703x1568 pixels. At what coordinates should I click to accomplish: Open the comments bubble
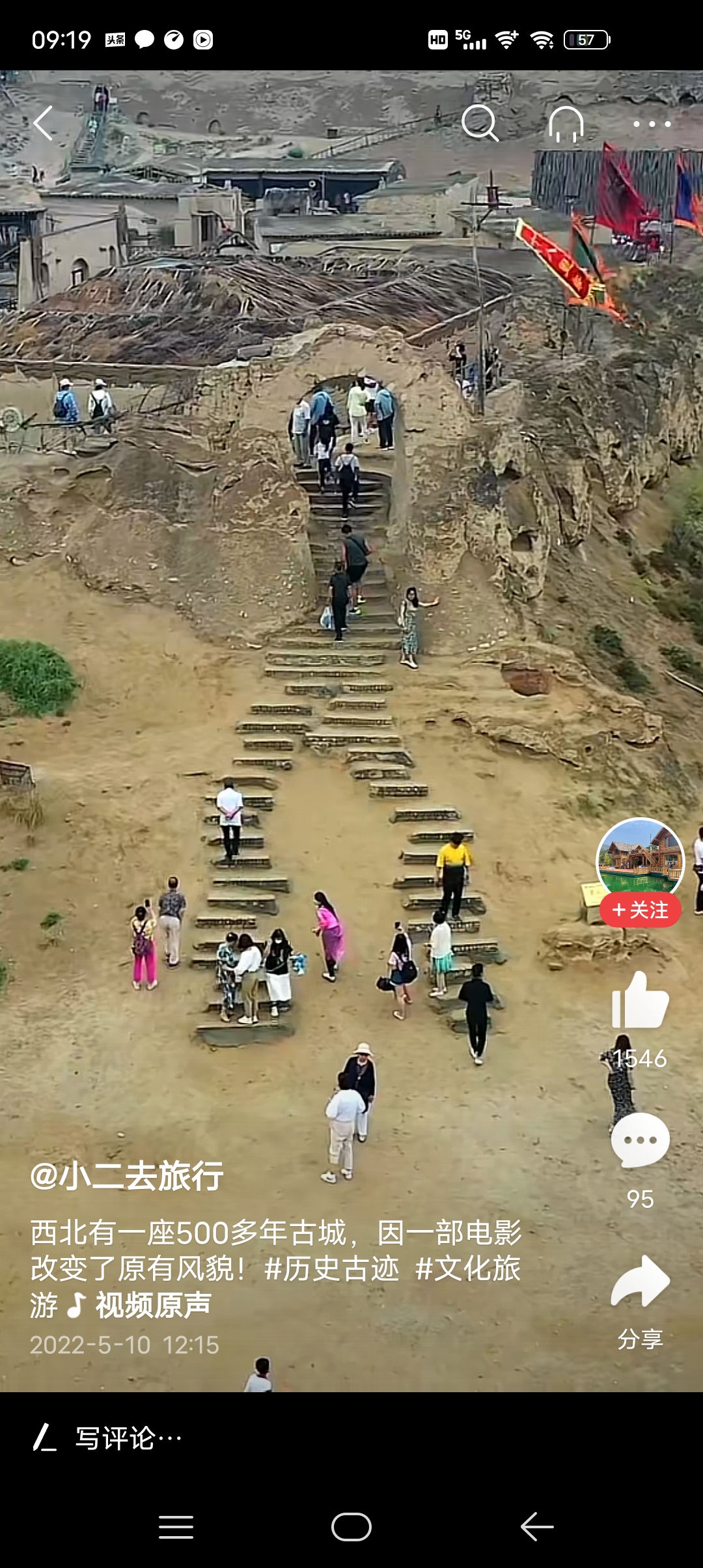640,1141
